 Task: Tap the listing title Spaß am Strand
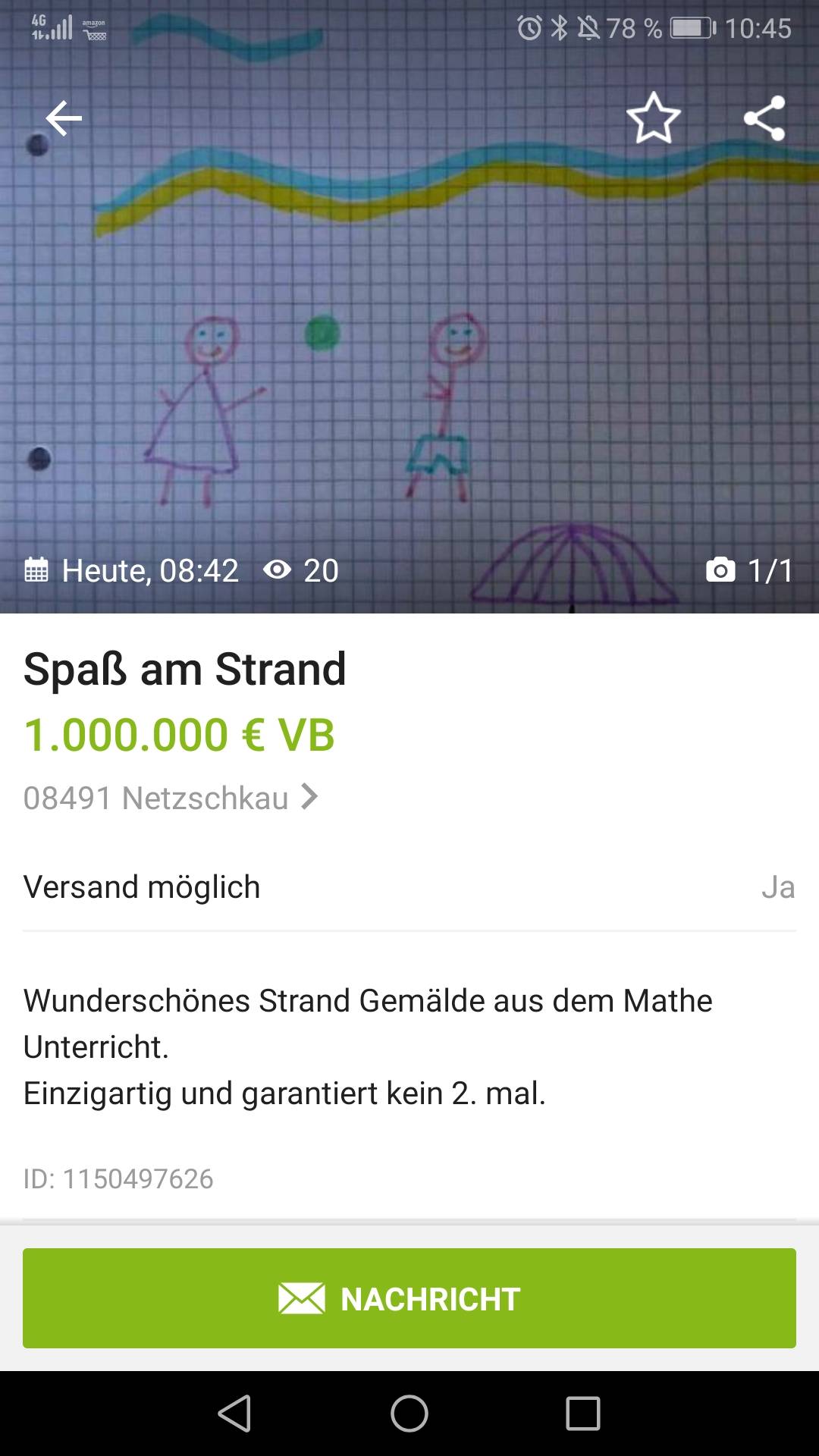tap(184, 668)
